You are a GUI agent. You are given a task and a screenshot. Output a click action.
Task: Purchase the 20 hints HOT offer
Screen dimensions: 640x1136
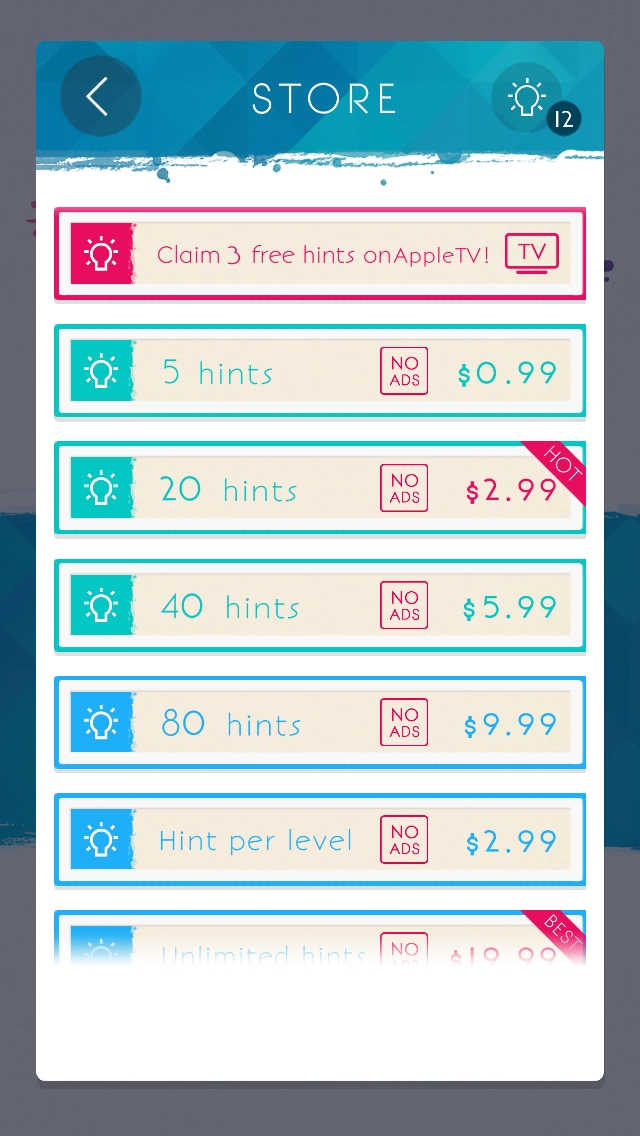(x=320, y=488)
